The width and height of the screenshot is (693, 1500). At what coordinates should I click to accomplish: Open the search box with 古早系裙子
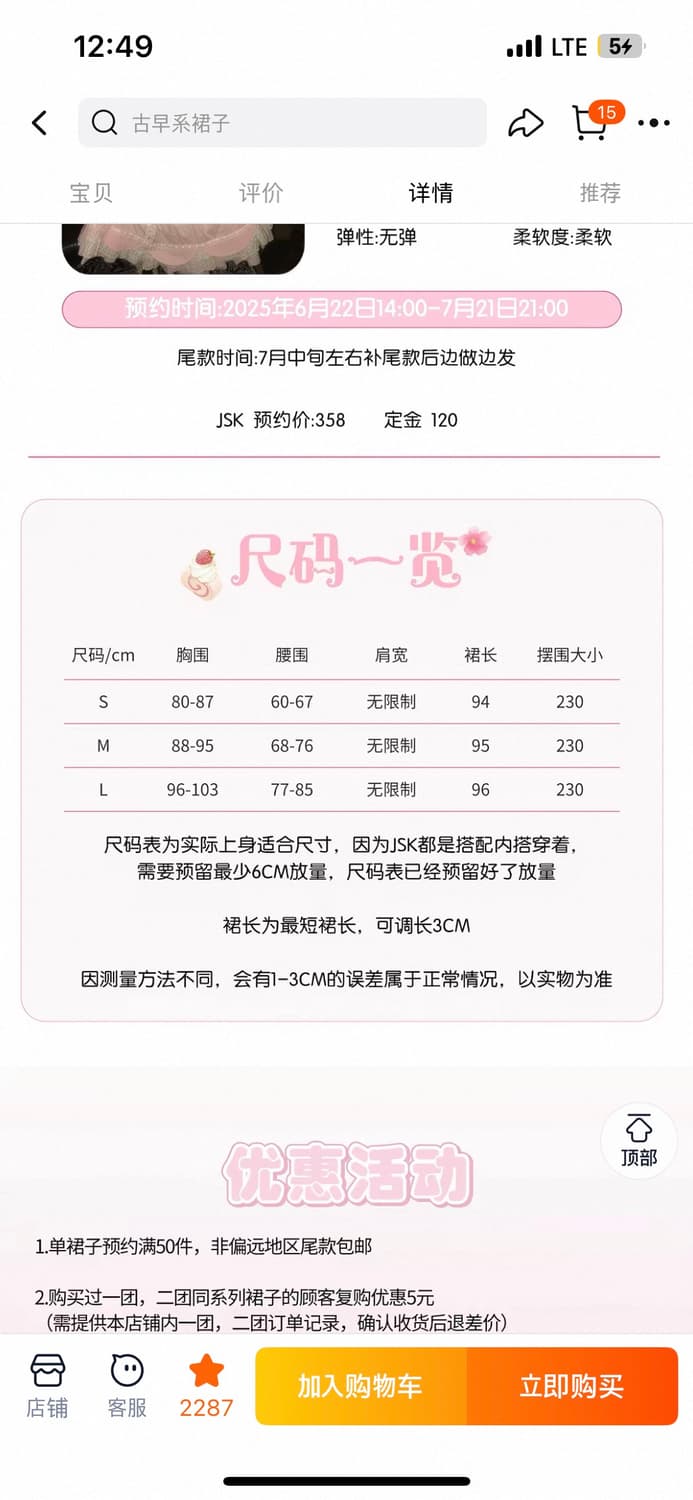click(x=282, y=123)
